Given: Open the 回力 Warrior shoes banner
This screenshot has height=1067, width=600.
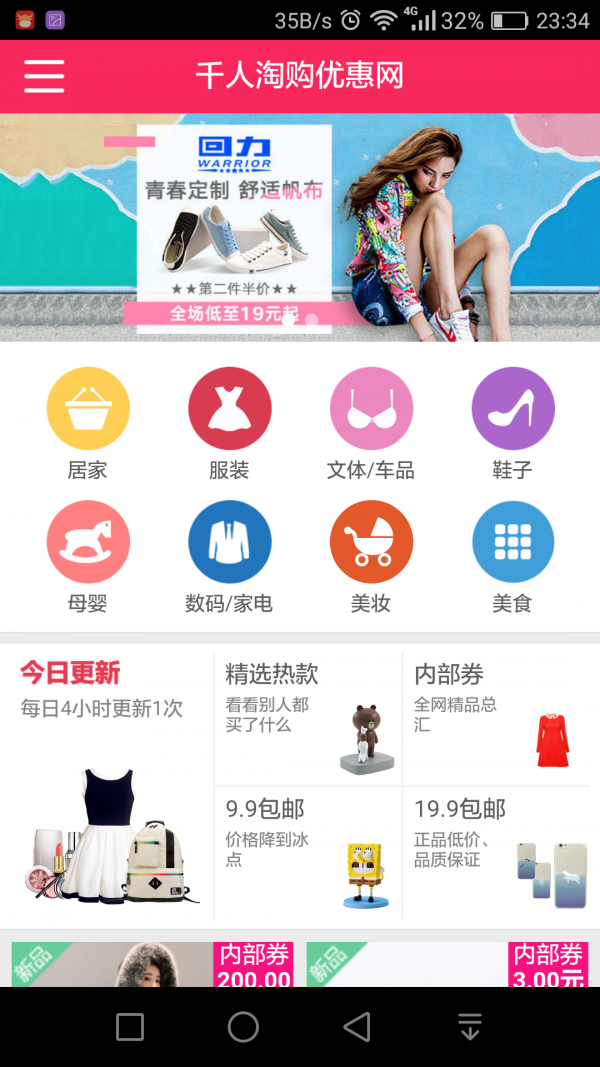Looking at the screenshot, I should click(300, 227).
